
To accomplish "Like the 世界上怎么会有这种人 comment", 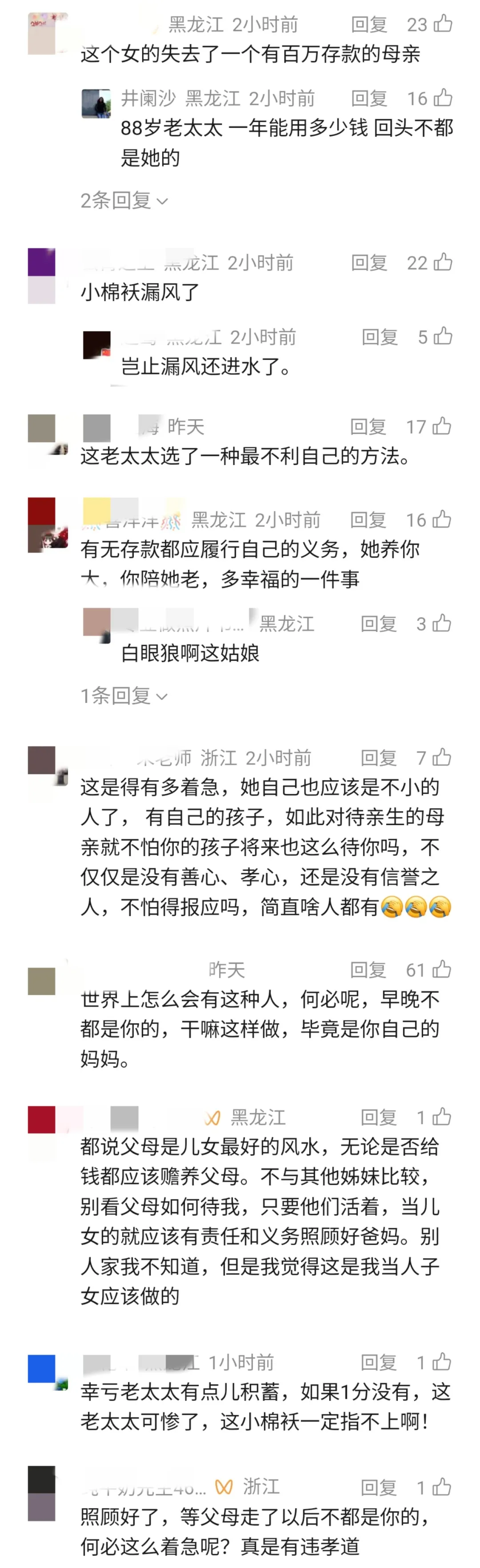I will (442, 969).
